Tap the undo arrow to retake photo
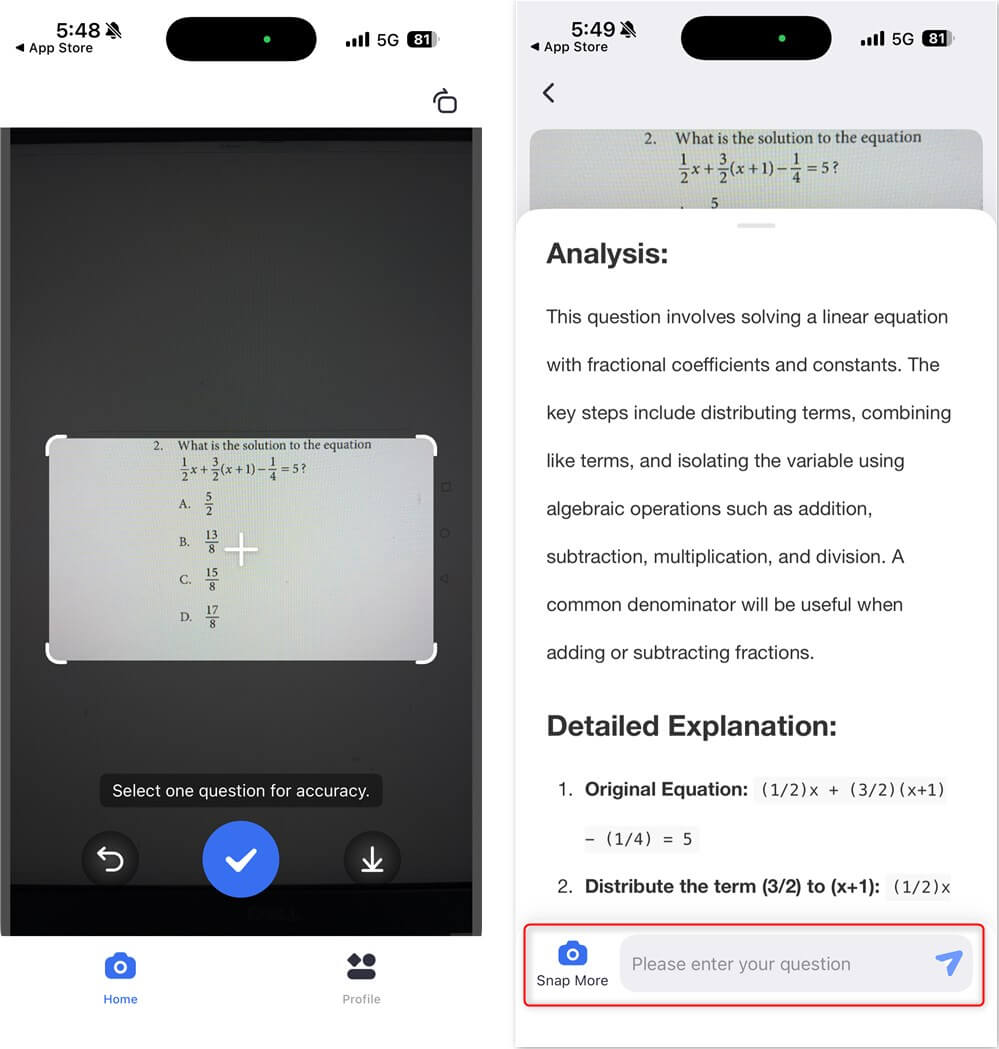 110,859
